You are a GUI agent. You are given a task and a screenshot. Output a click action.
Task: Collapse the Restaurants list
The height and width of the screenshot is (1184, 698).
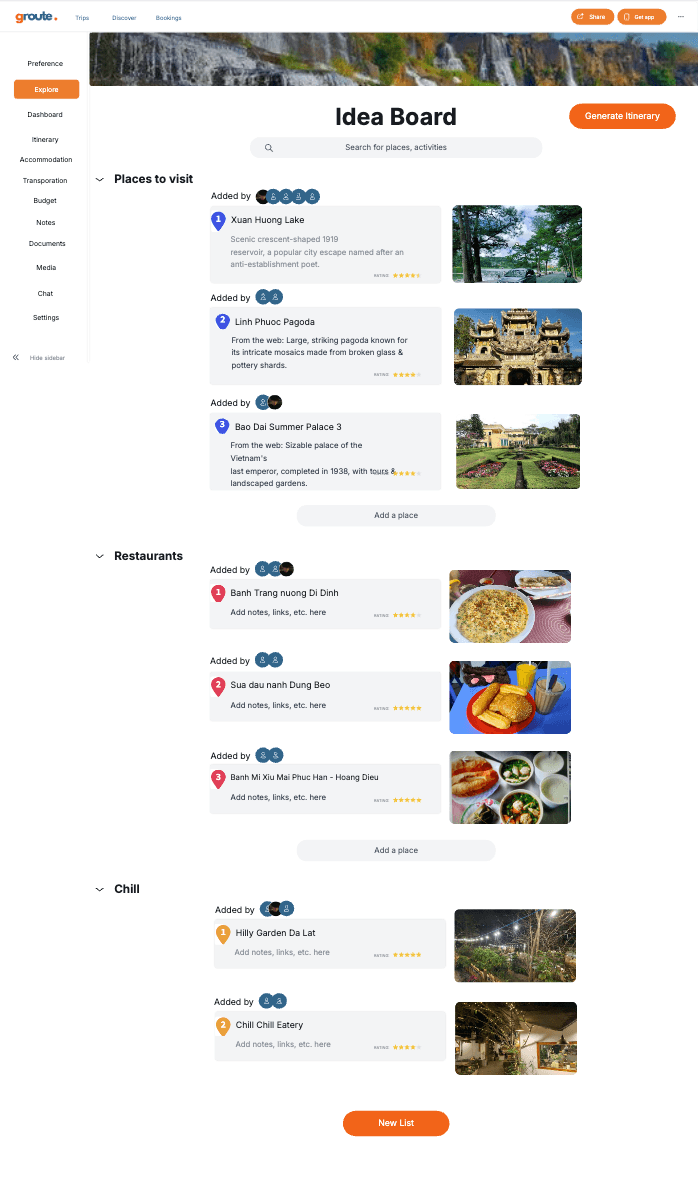(100, 556)
